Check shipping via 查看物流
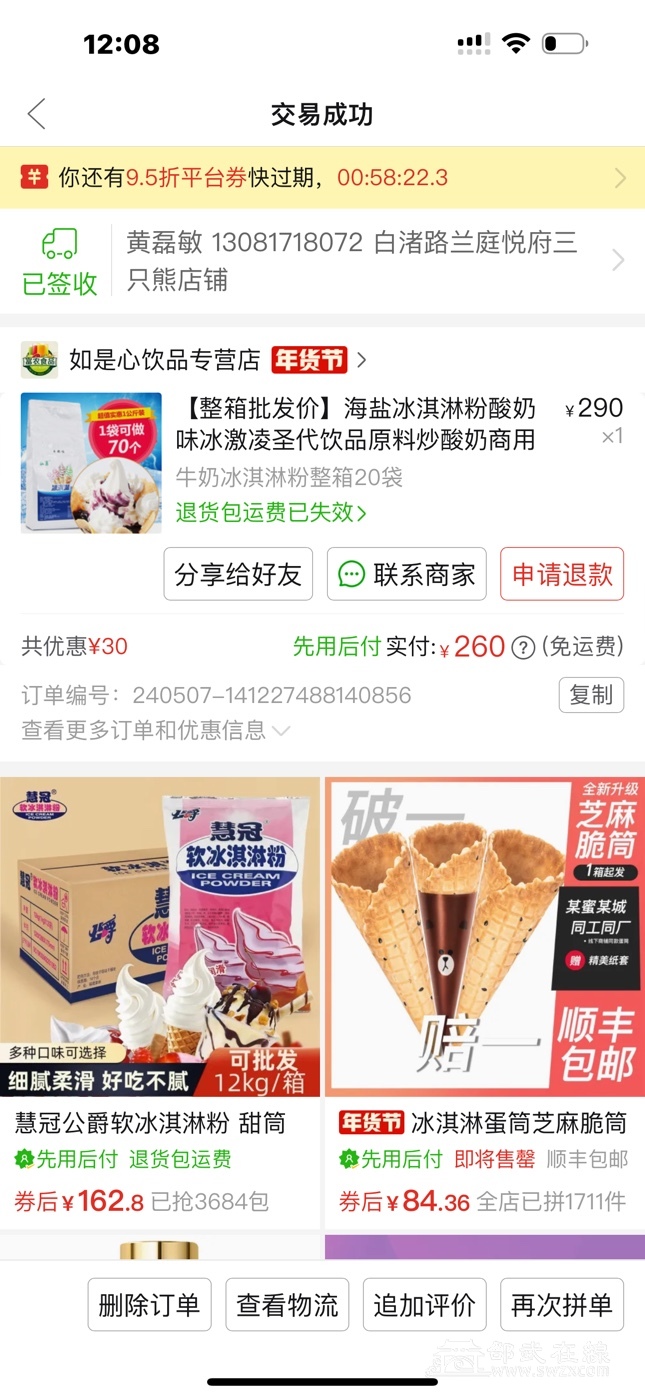 pos(287,1306)
